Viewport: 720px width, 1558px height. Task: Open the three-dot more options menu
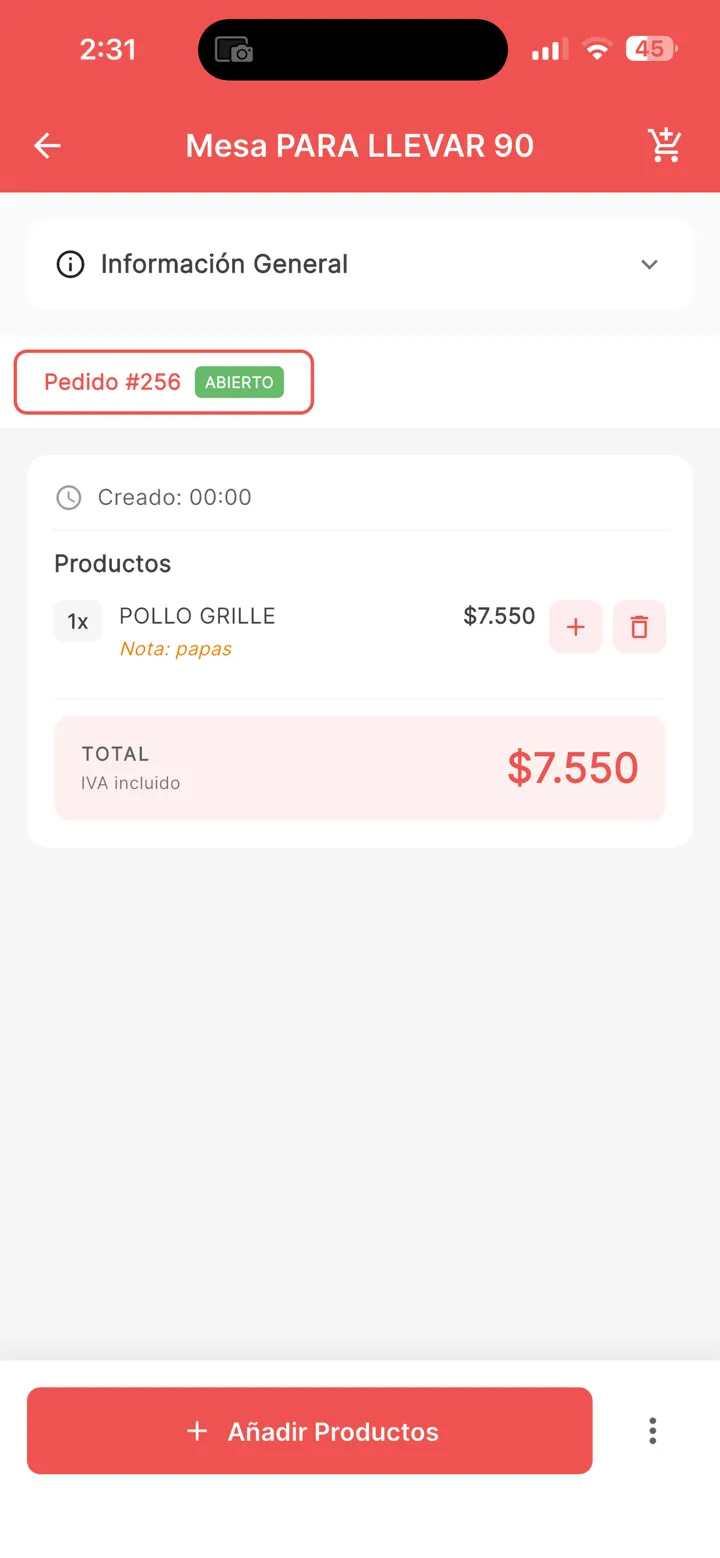tap(652, 1431)
